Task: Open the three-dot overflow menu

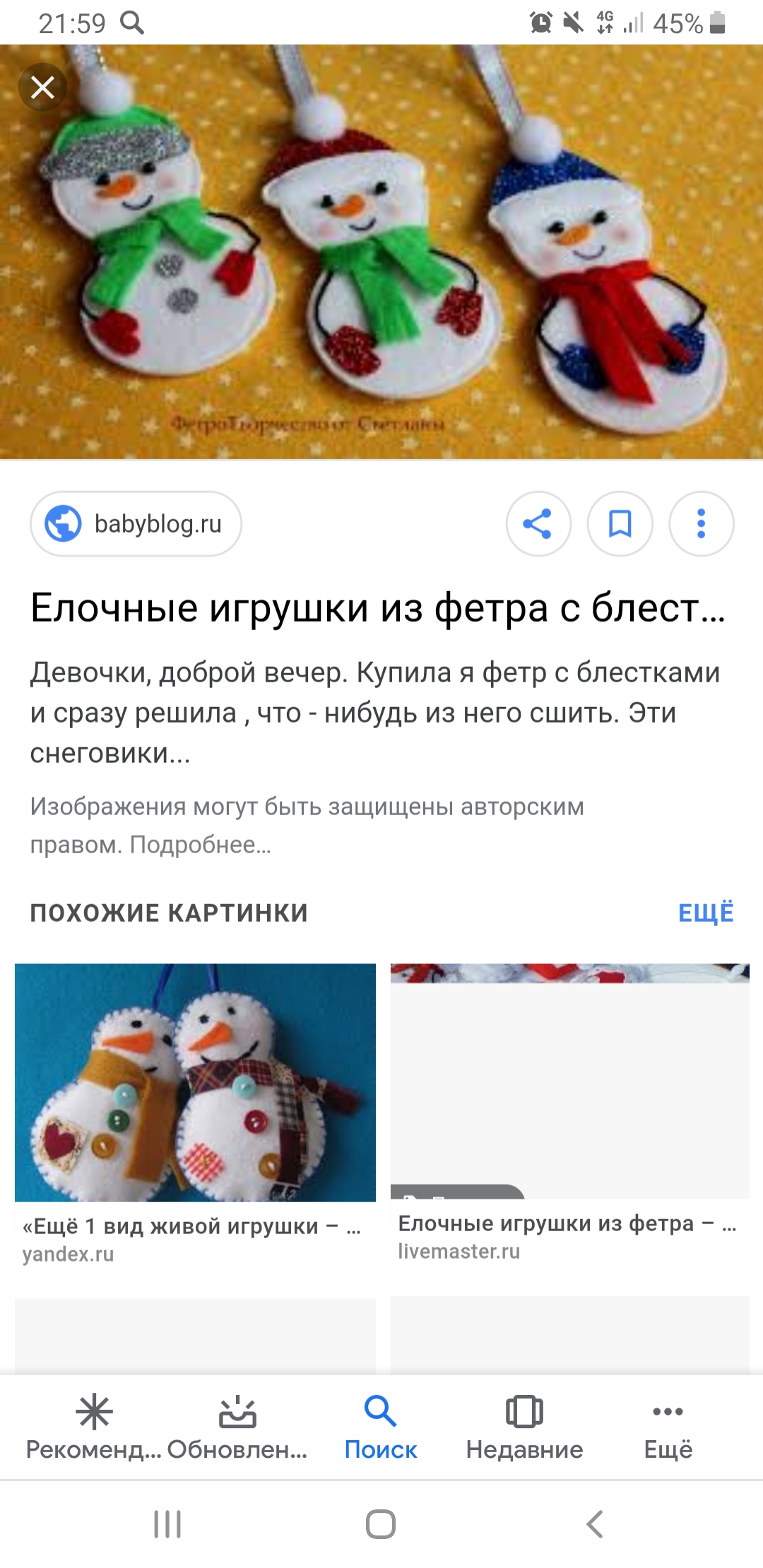Action: point(701,523)
